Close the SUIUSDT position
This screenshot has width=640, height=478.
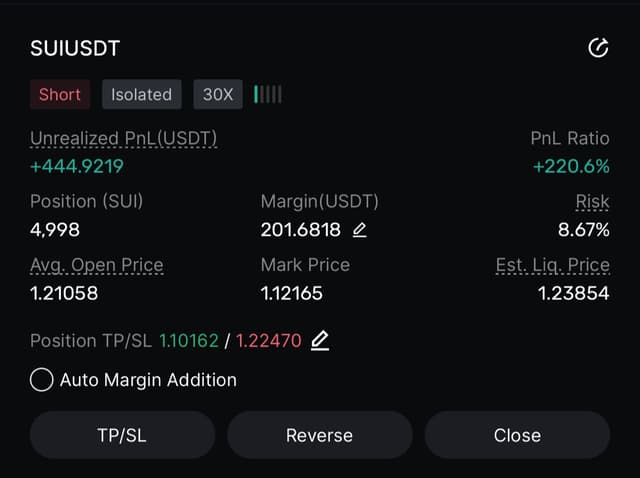(x=517, y=435)
